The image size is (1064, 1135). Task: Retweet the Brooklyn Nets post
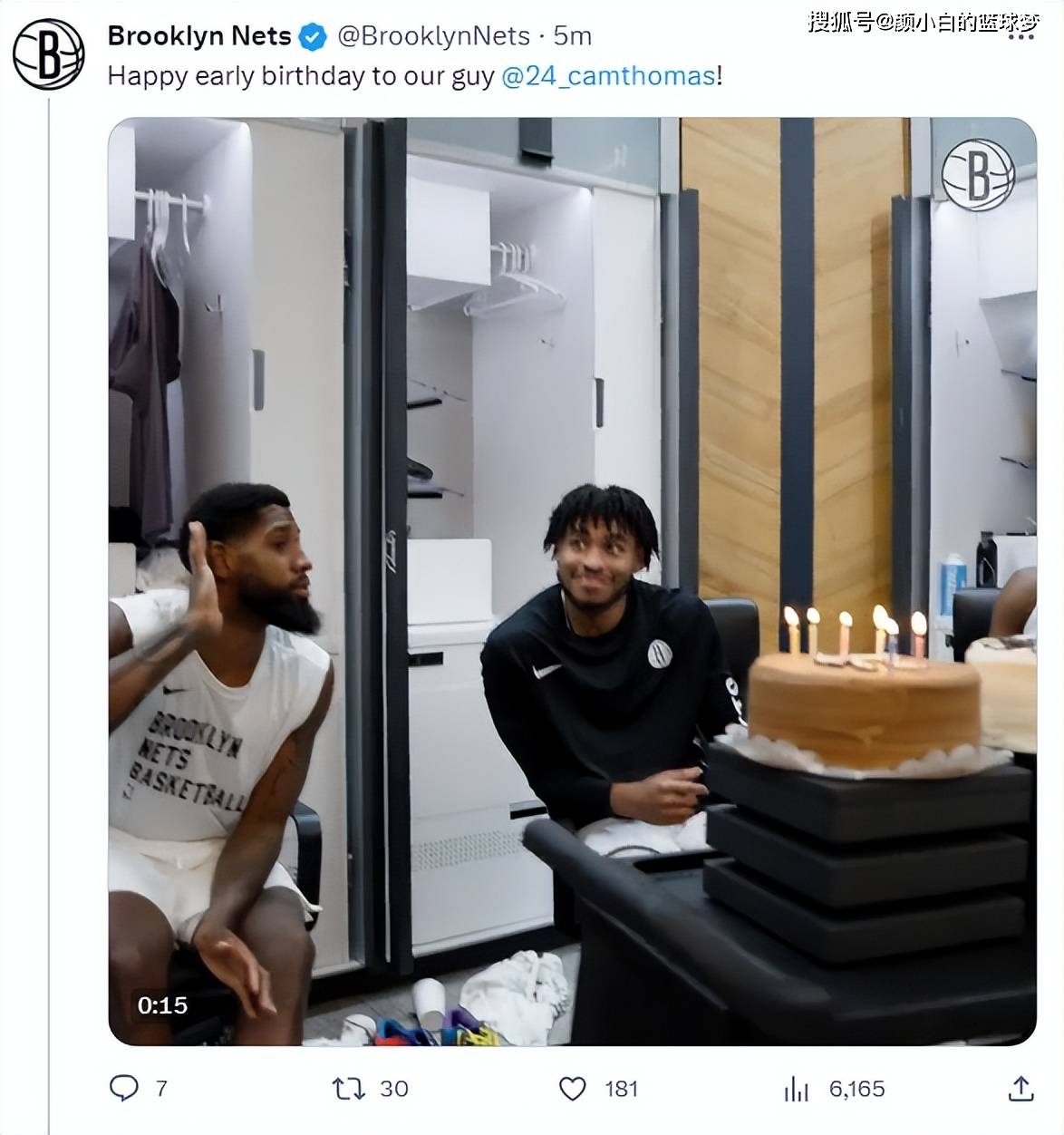tap(347, 1088)
